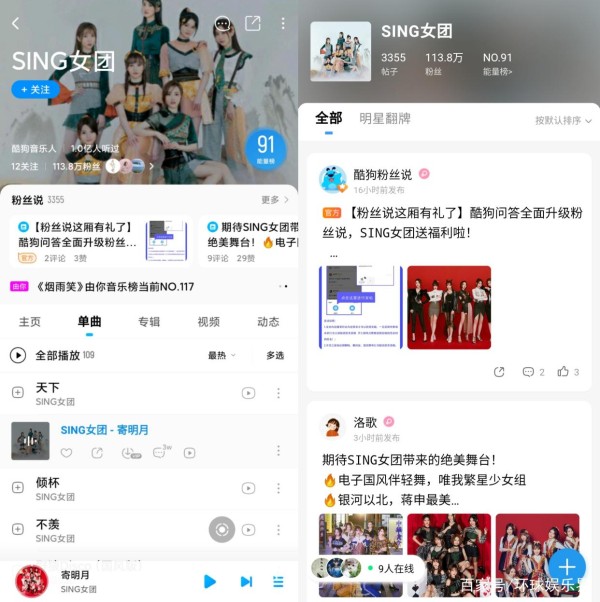Expand fan posts via 更多
Image resolution: width=600 pixels, height=602 pixels.
pyautogui.click(x=274, y=200)
